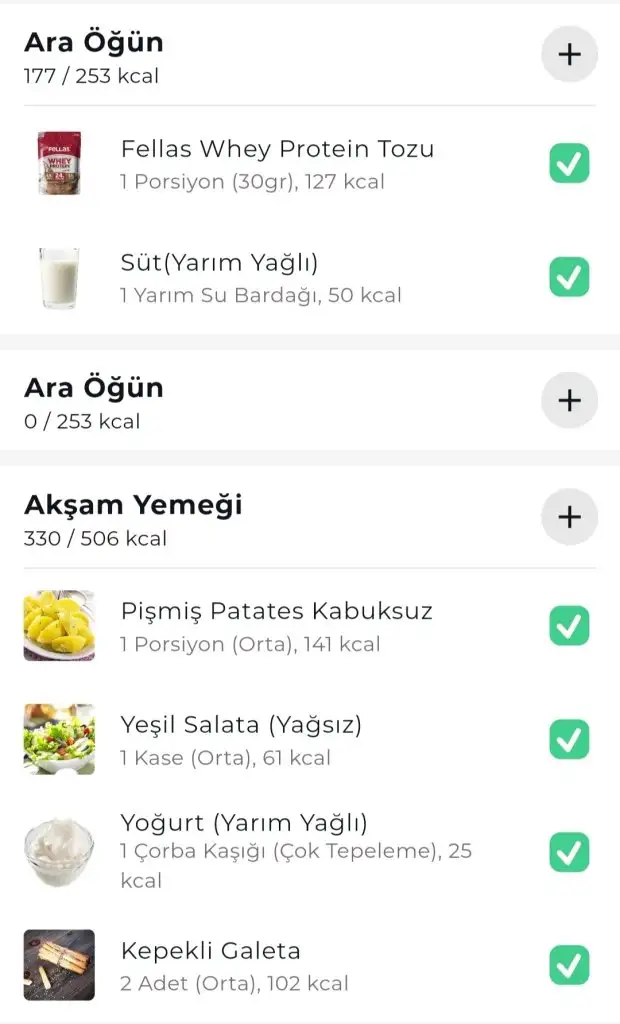Select the Yoğurt (Yarım Yağlı) row
The width and height of the screenshot is (620, 1024).
click(295, 851)
